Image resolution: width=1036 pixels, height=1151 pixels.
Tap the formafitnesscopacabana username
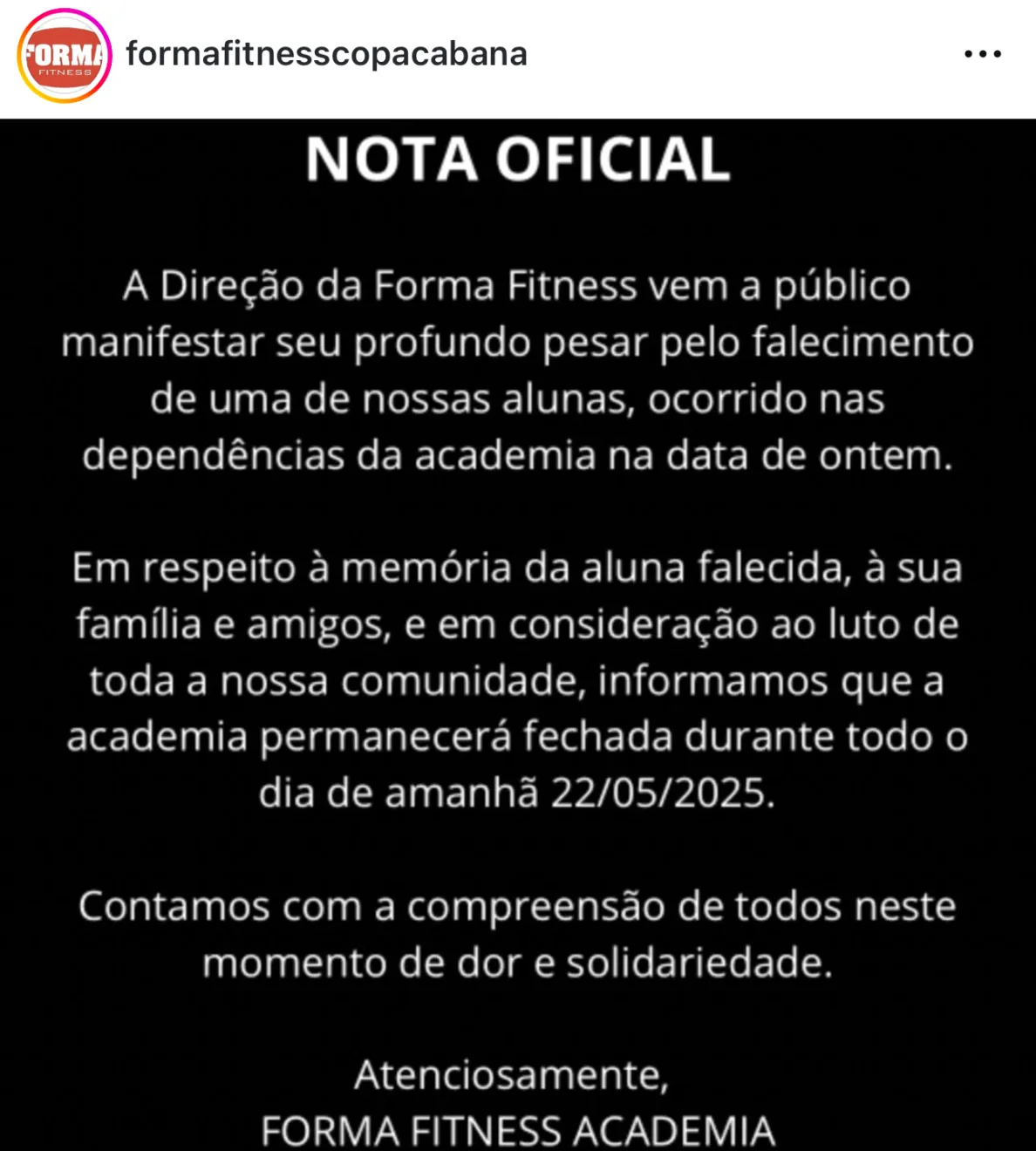[326, 54]
